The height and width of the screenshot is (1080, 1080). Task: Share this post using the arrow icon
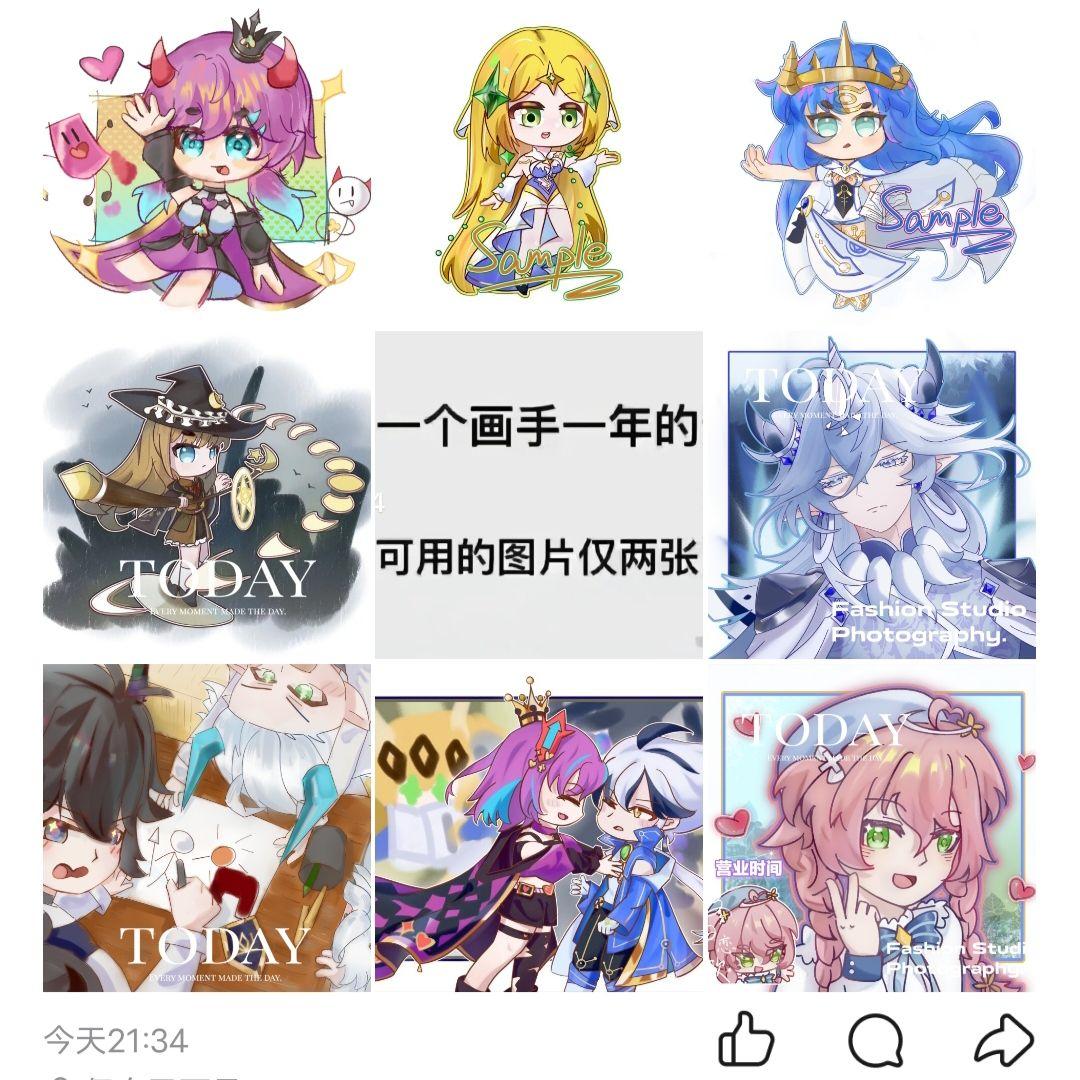(1003, 1040)
